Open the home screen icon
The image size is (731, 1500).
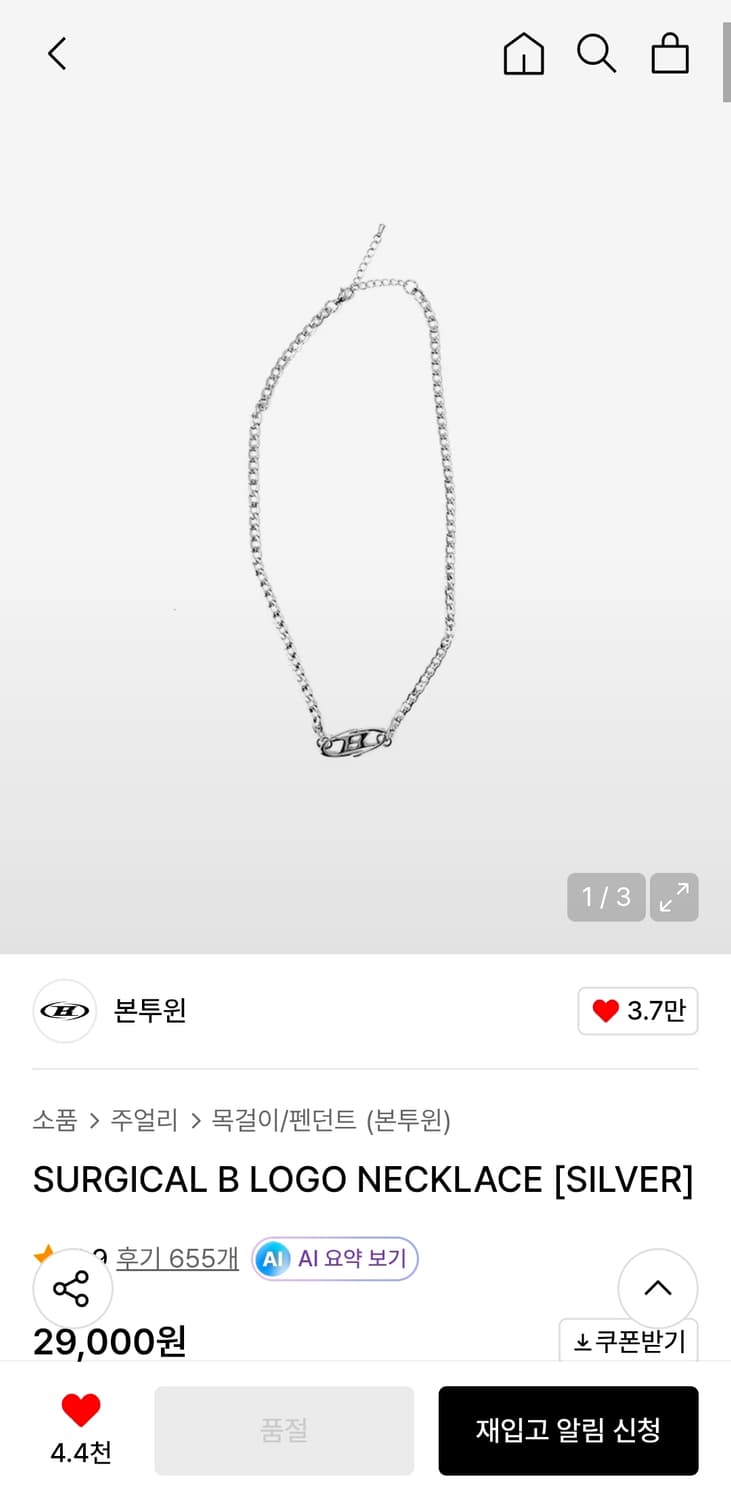523,54
